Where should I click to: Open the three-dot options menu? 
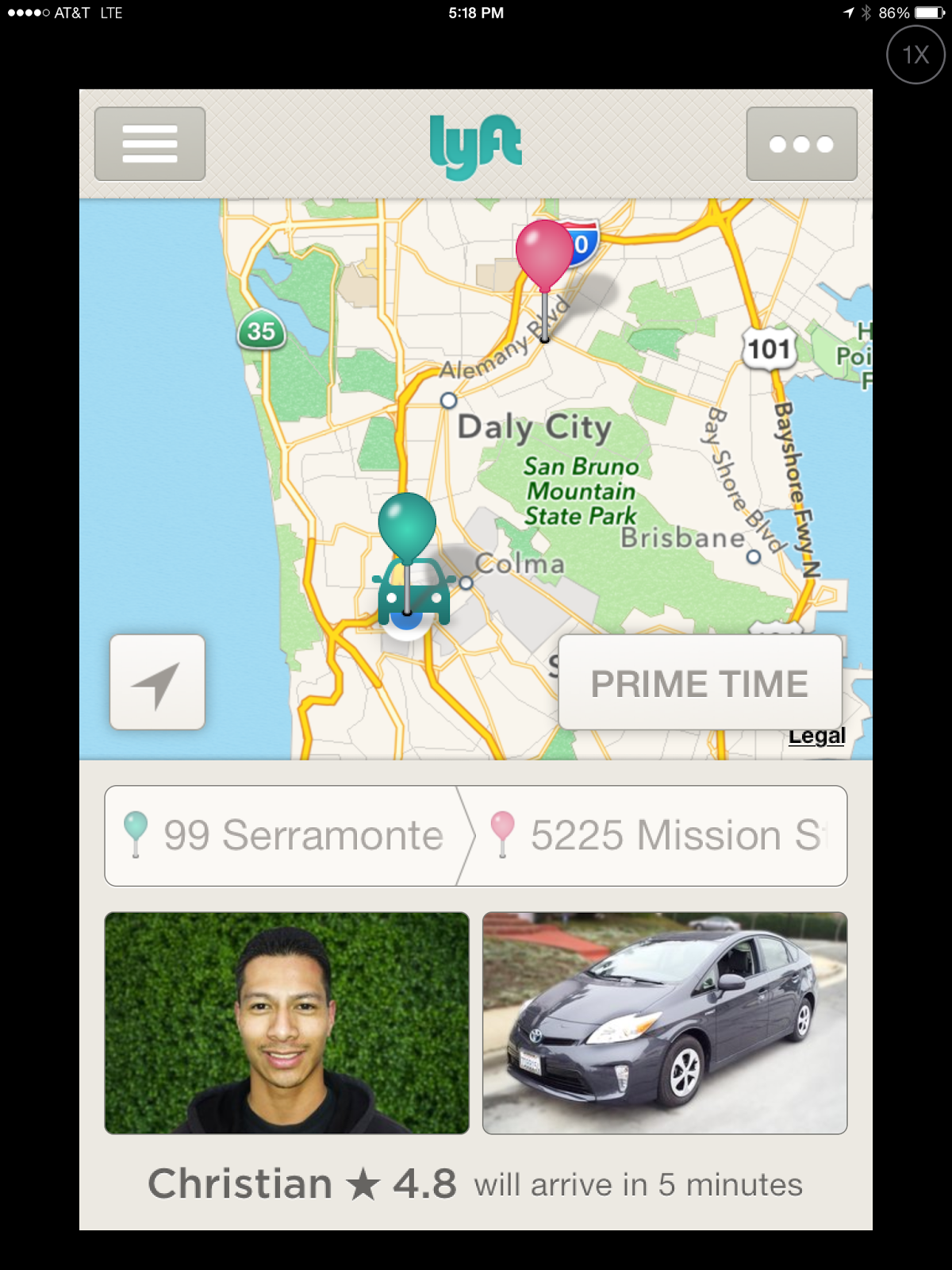point(801,144)
